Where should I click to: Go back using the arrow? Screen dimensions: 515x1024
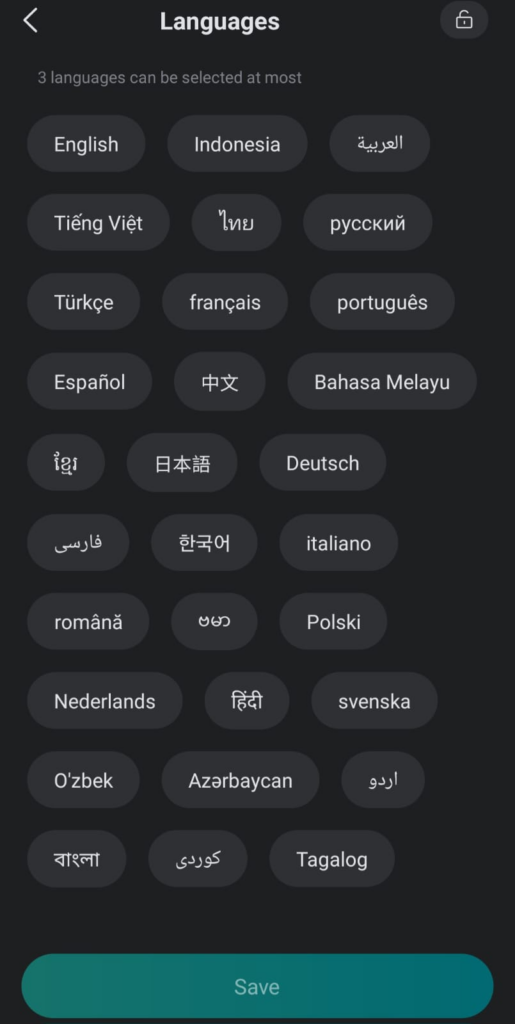(31, 20)
